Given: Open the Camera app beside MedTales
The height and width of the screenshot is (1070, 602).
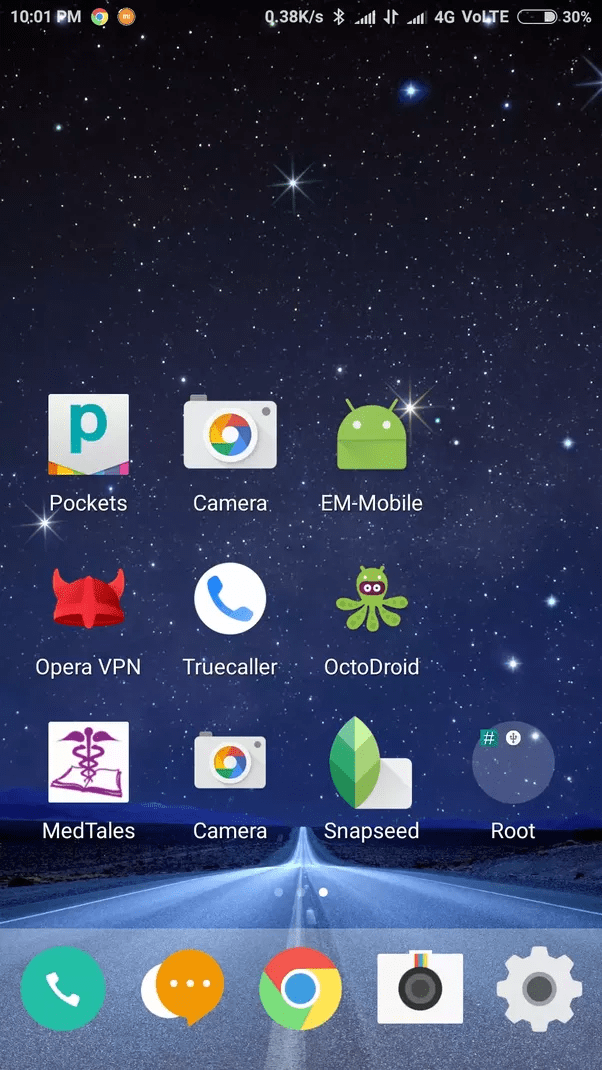Looking at the screenshot, I should [230, 762].
